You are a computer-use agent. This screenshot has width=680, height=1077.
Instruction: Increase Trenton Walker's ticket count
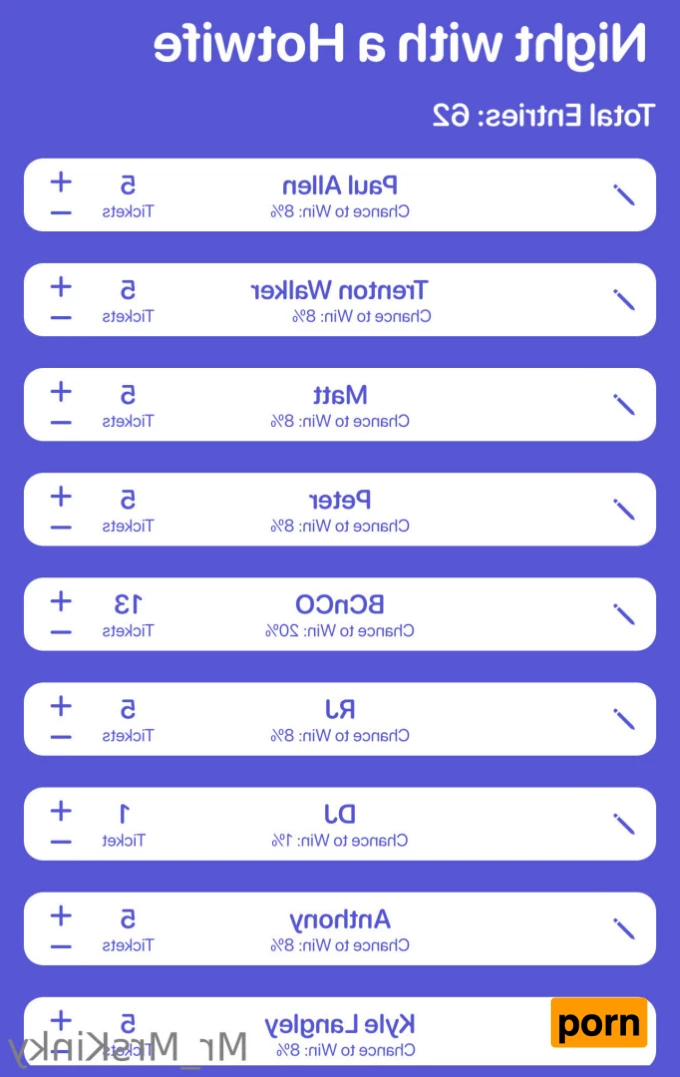tap(61, 287)
